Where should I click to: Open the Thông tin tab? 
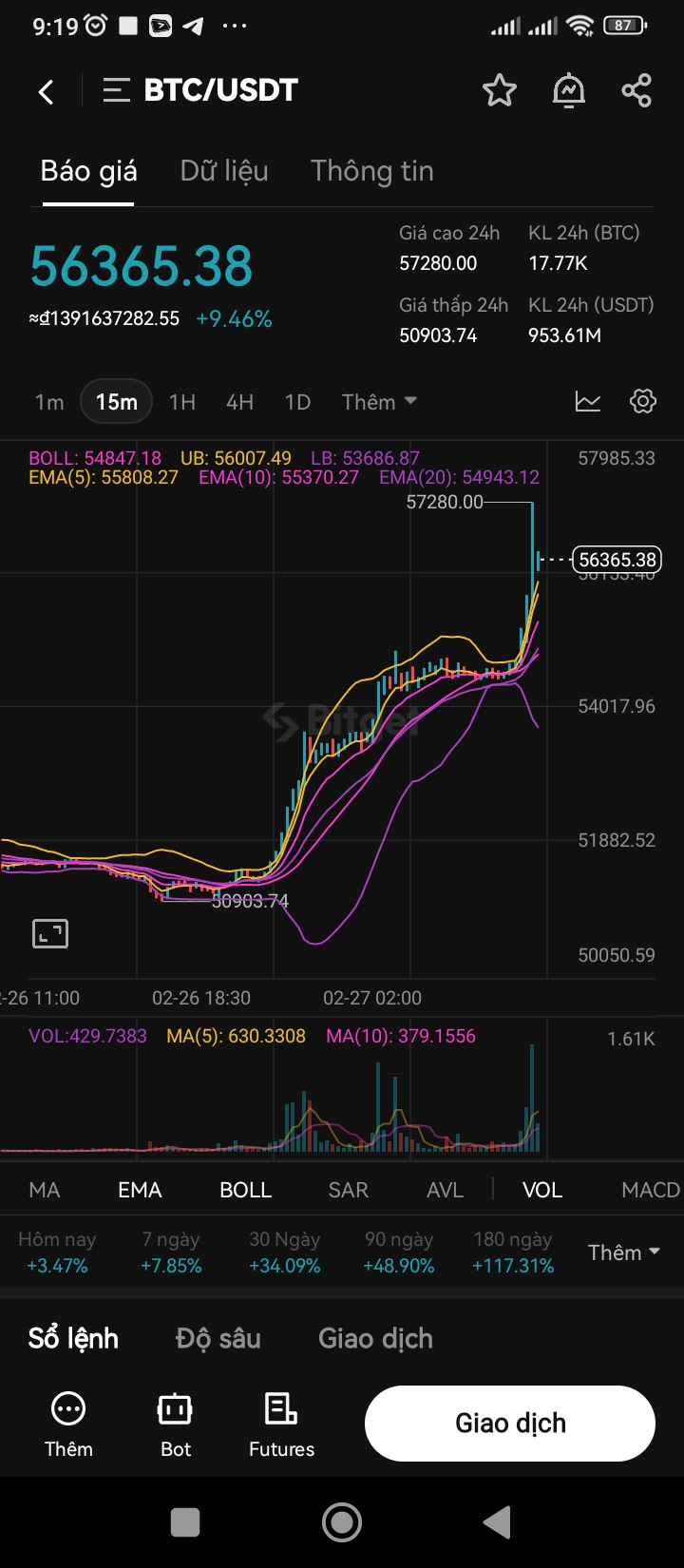371,171
